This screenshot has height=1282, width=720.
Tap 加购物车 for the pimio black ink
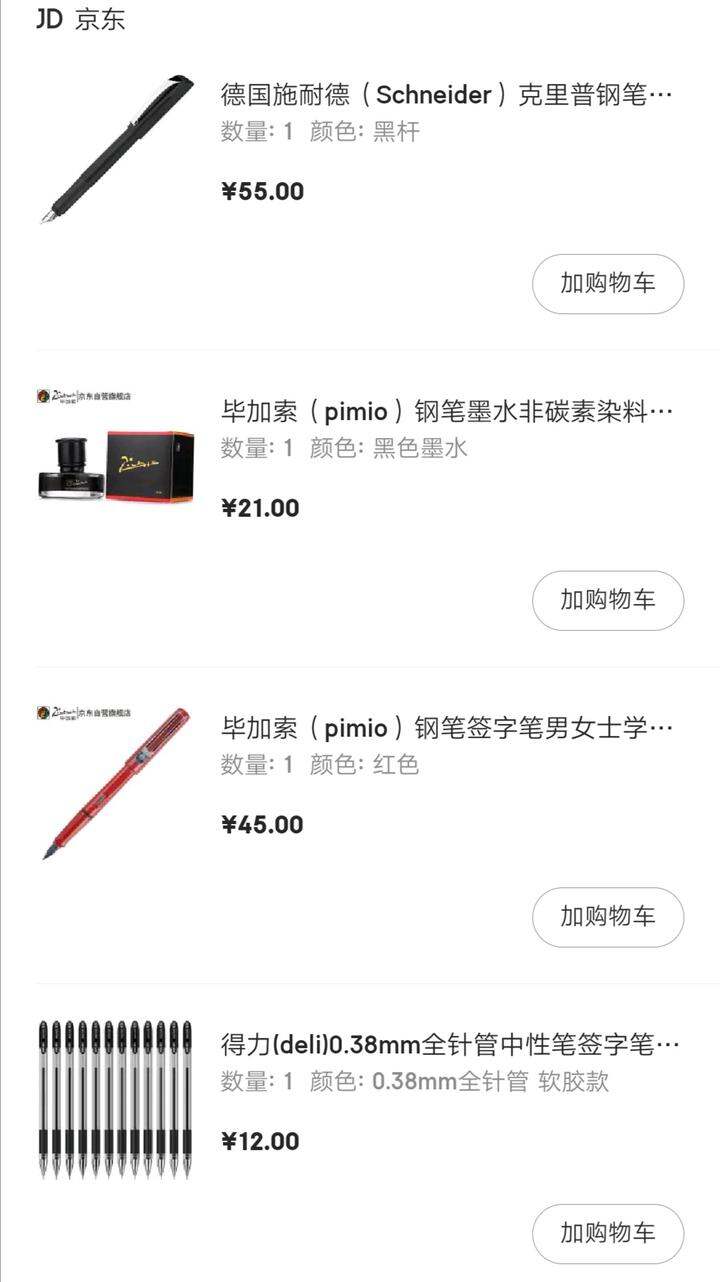pyautogui.click(x=607, y=601)
